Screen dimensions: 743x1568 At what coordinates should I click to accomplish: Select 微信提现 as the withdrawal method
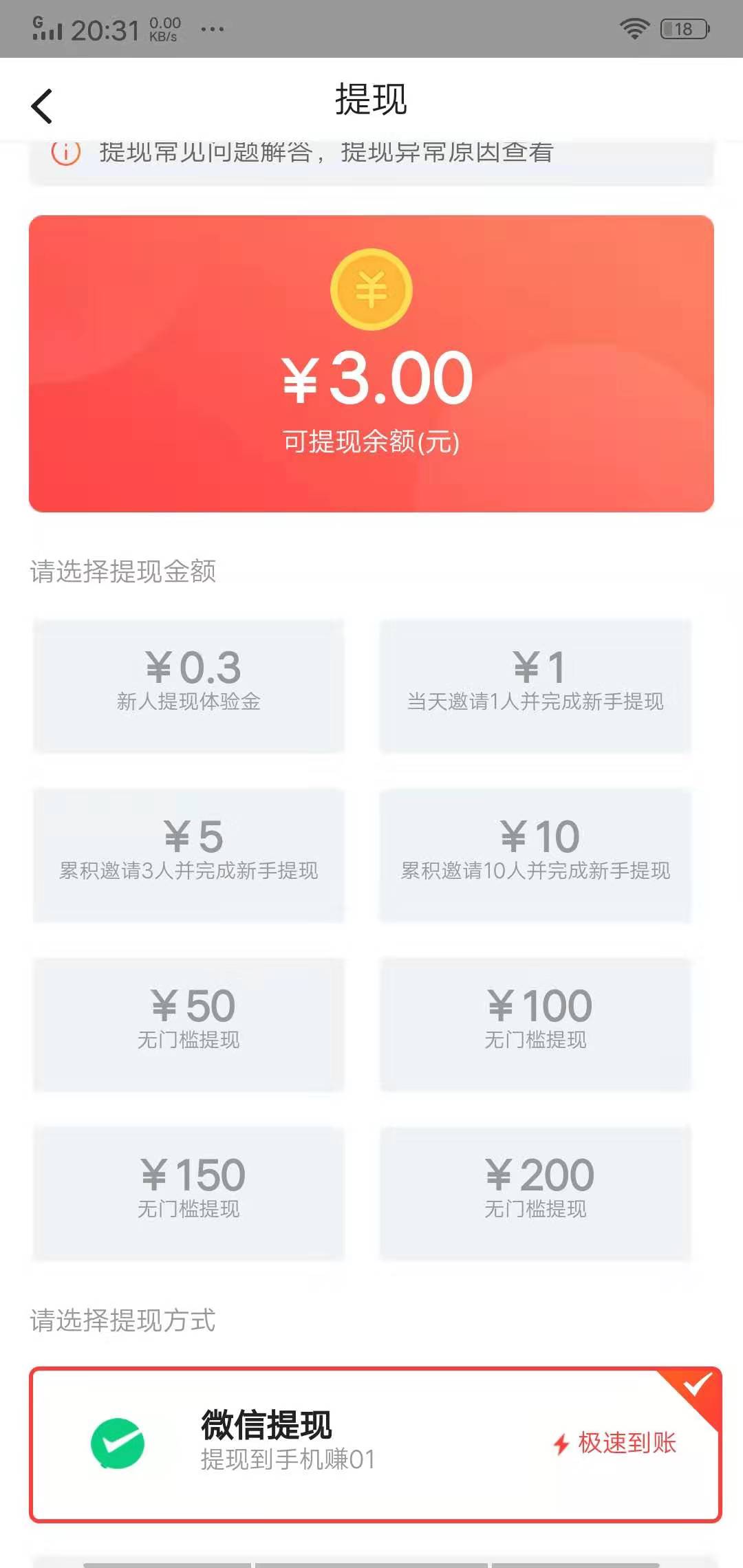pyautogui.click(x=371, y=1441)
